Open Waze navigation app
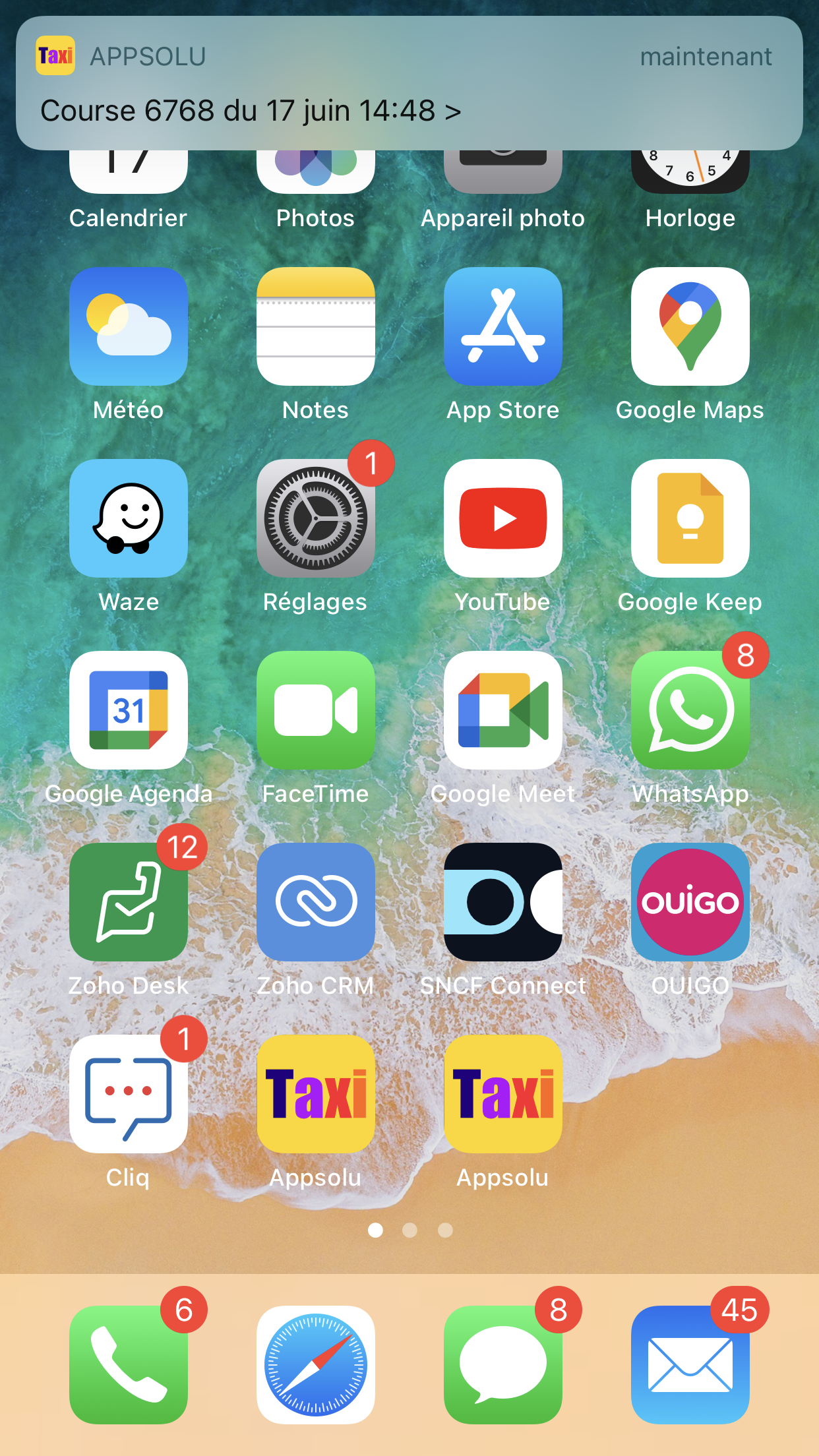The width and height of the screenshot is (819, 1456). [x=129, y=519]
